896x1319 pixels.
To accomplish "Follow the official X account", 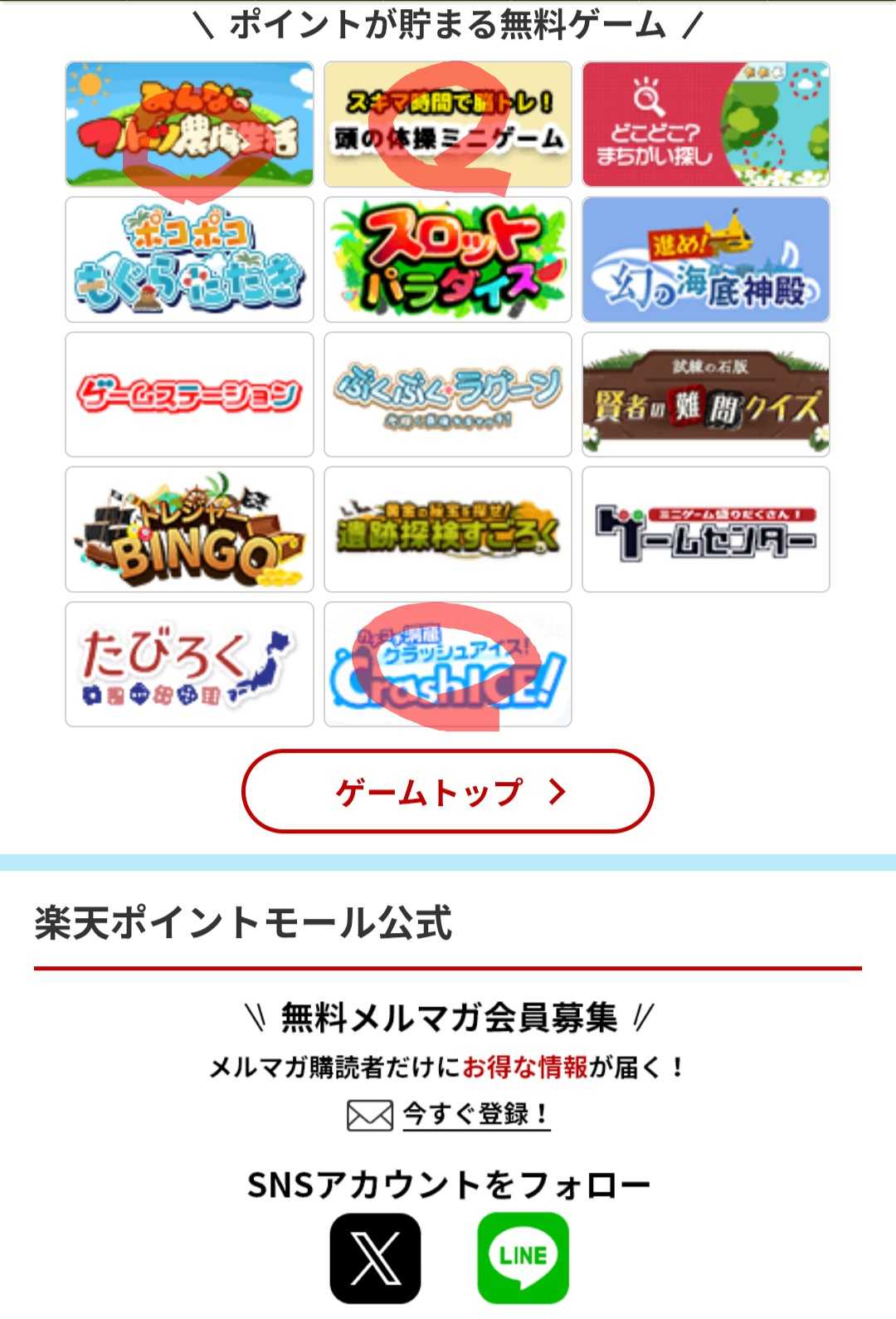I will tap(375, 1258).
